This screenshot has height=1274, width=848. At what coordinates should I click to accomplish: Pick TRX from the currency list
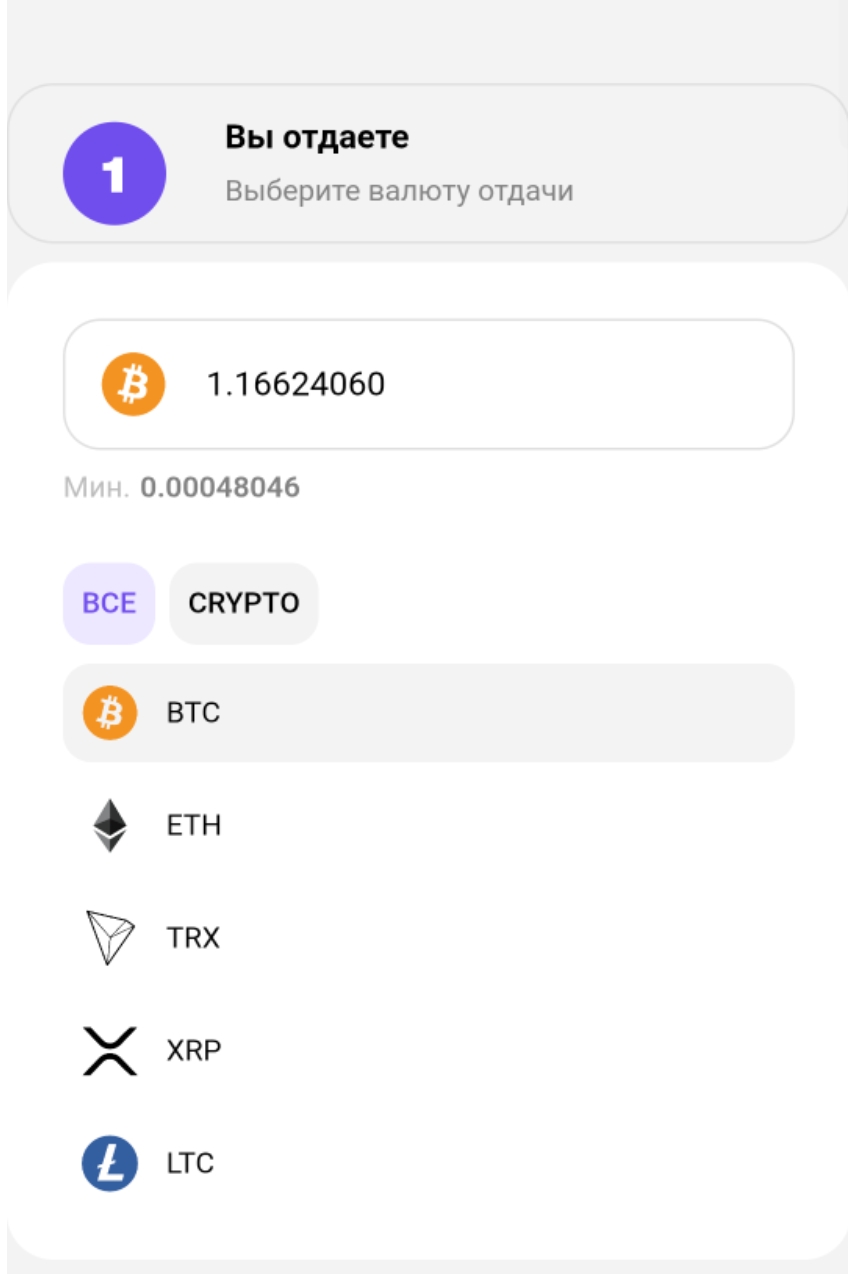click(428, 938)
